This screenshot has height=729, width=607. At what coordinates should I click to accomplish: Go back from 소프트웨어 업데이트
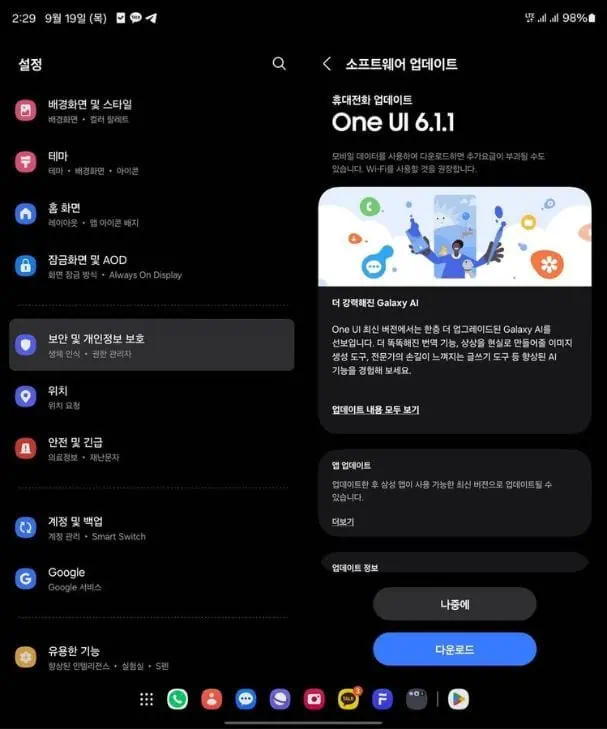point(326,63)
